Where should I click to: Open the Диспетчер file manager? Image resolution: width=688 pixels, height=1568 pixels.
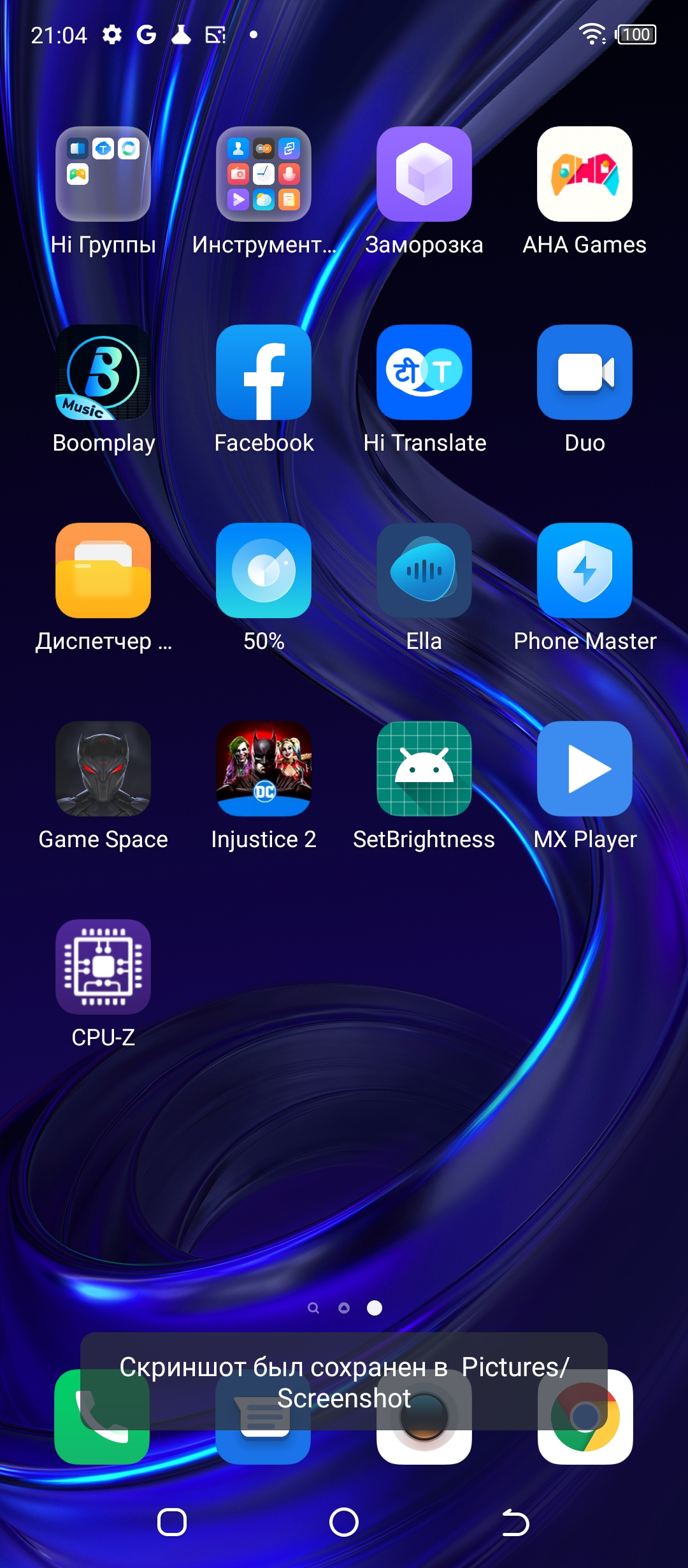coord(103,570)
